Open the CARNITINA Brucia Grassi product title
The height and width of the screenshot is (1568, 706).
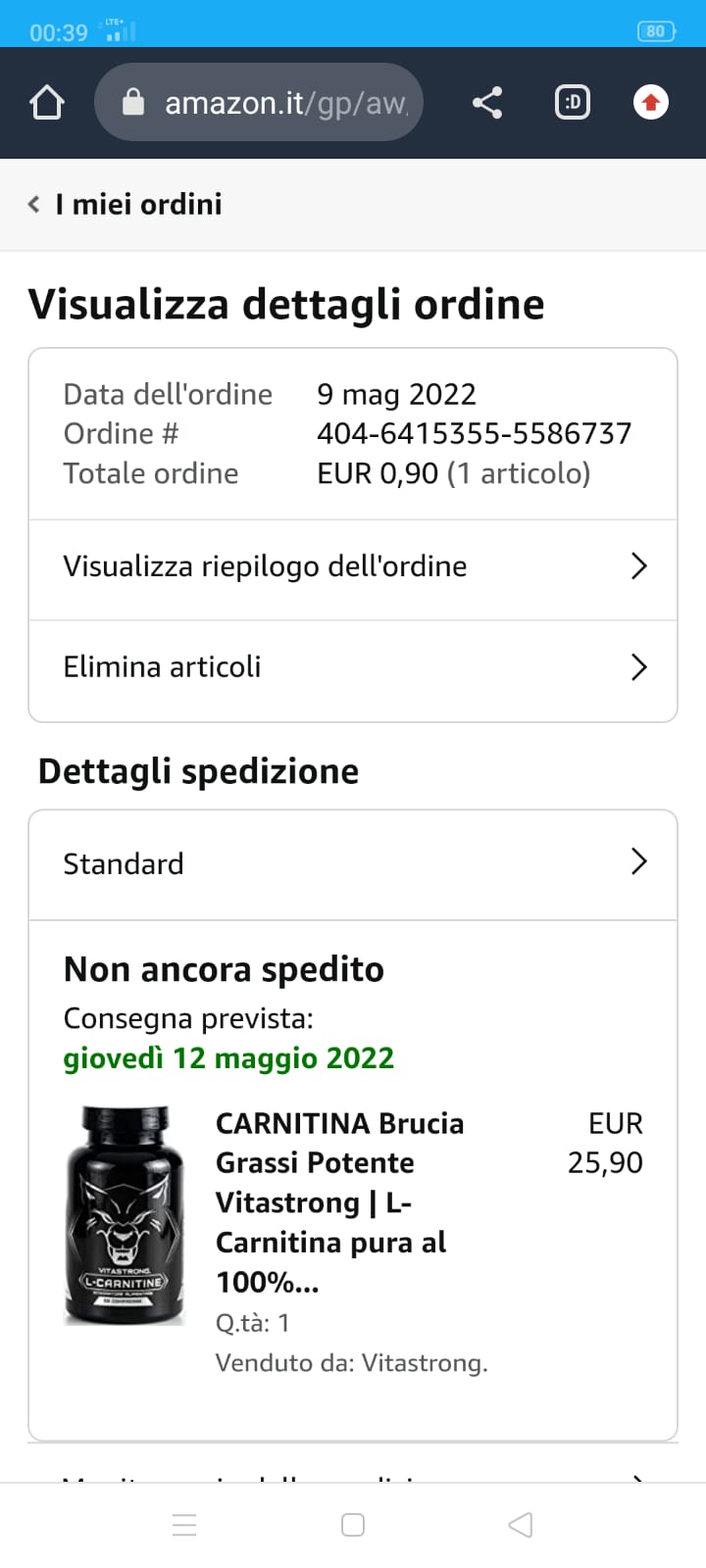coord(339,1201)
